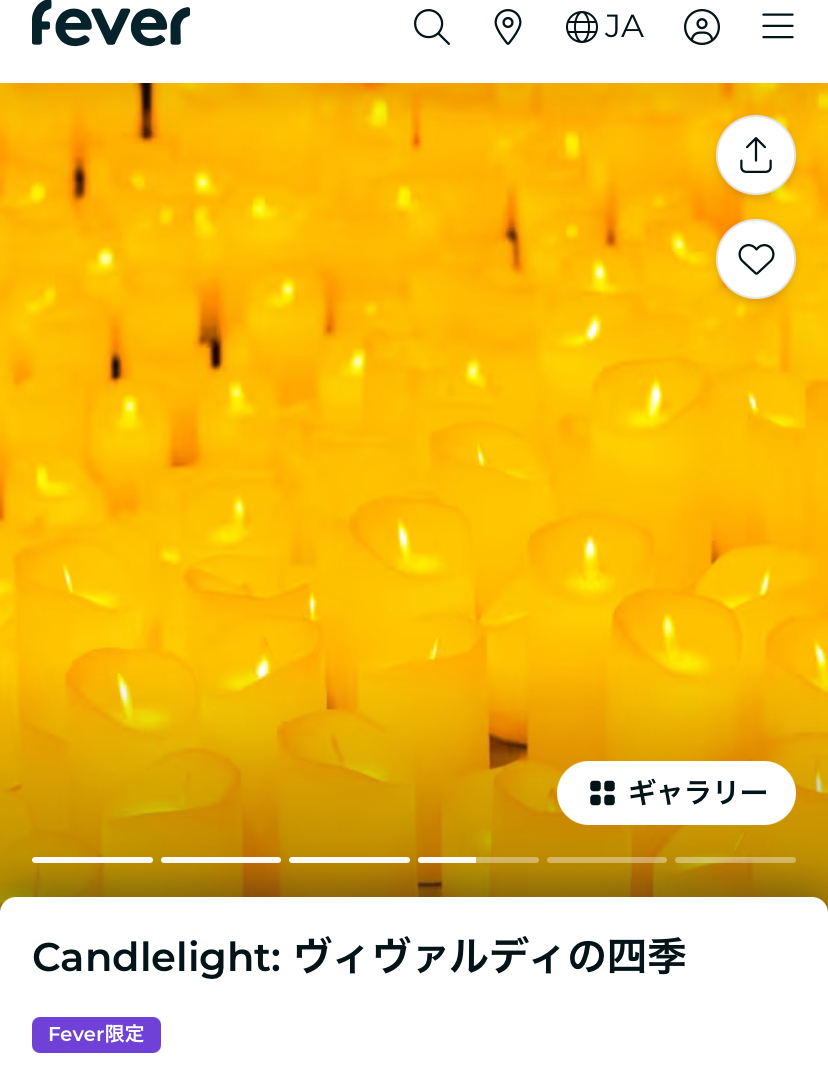Open the location pin selector
The width and height of the screenshot is (828, 1070).
(x=508, y=27)
